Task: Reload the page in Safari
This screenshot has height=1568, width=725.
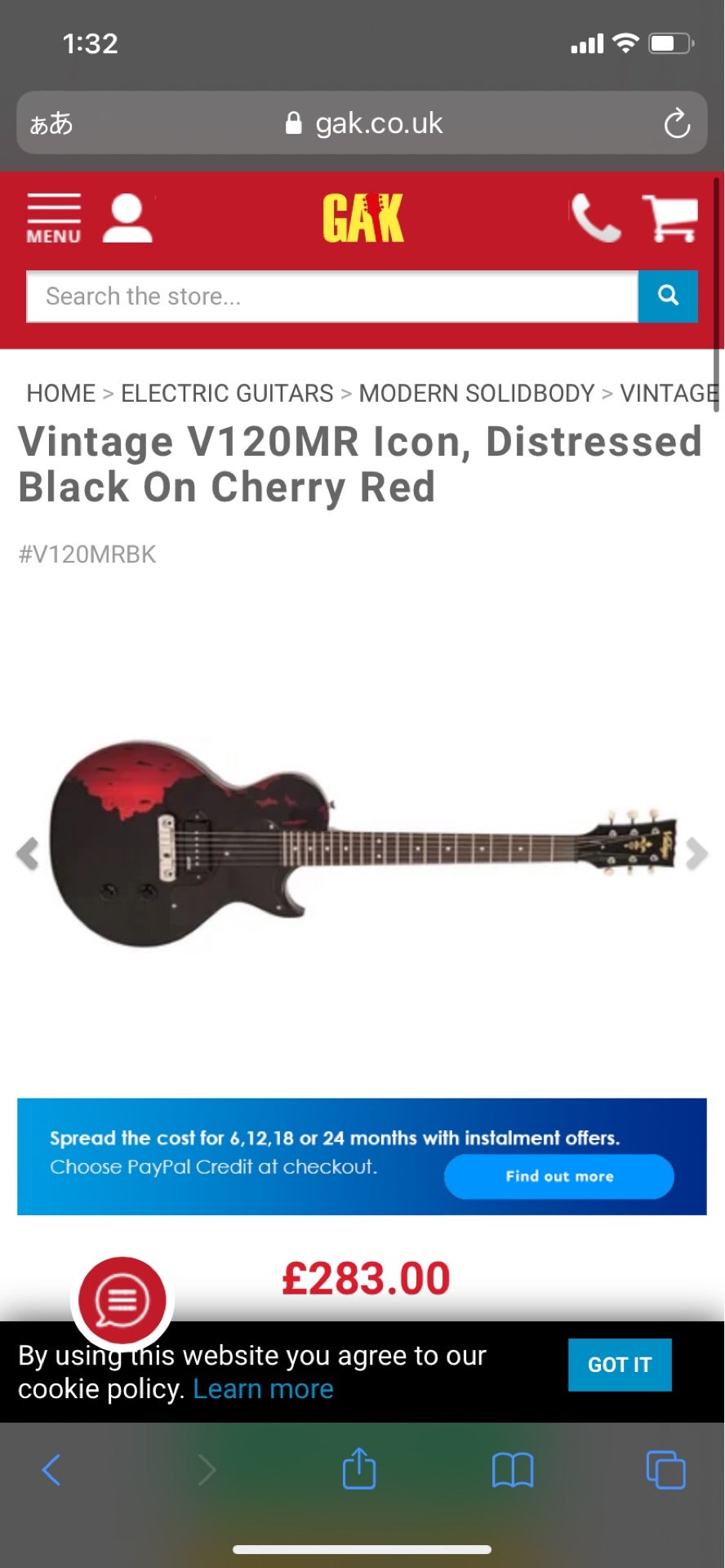Action: tap(677, 124)
